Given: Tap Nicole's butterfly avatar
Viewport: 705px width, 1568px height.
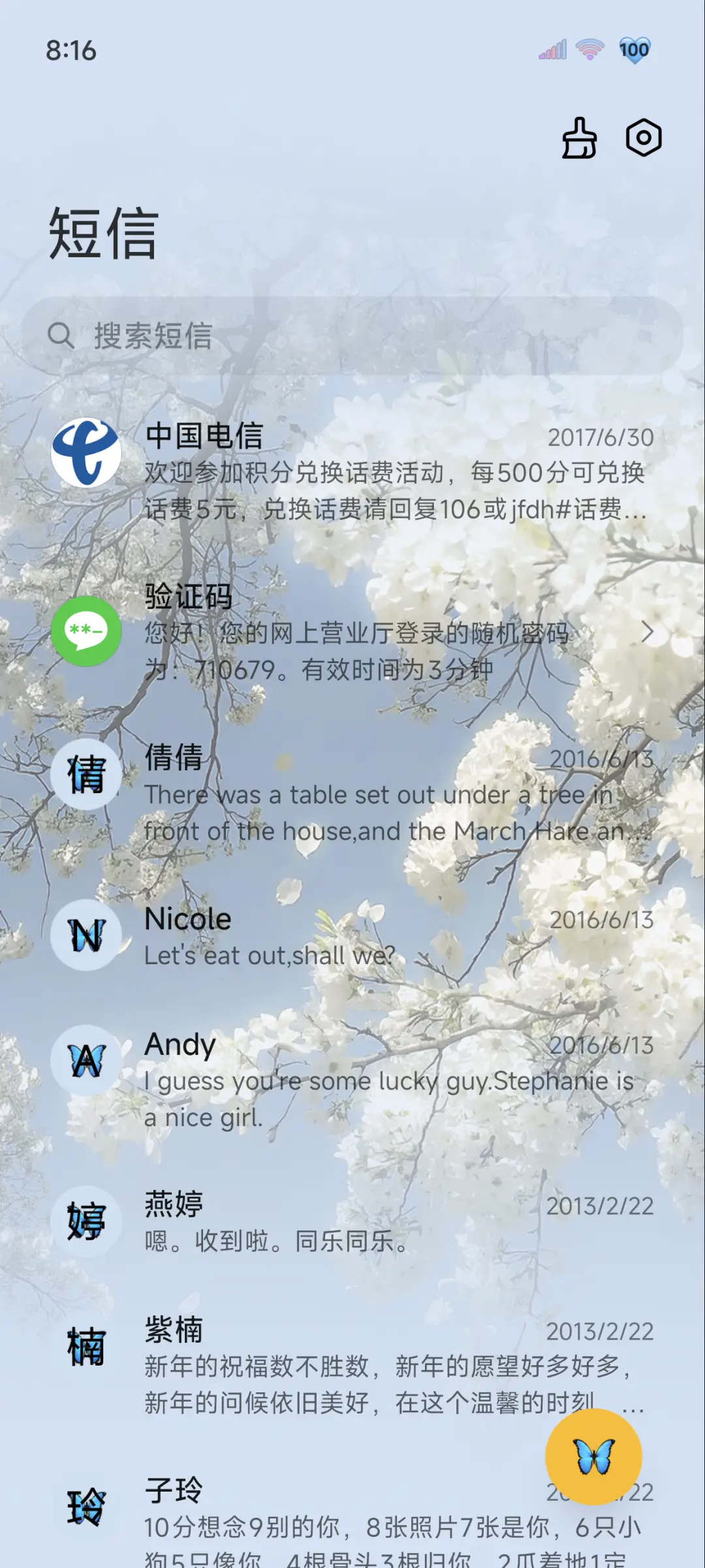Looking at the screenshot, I should pyautogui.click(x=86, y=935).
